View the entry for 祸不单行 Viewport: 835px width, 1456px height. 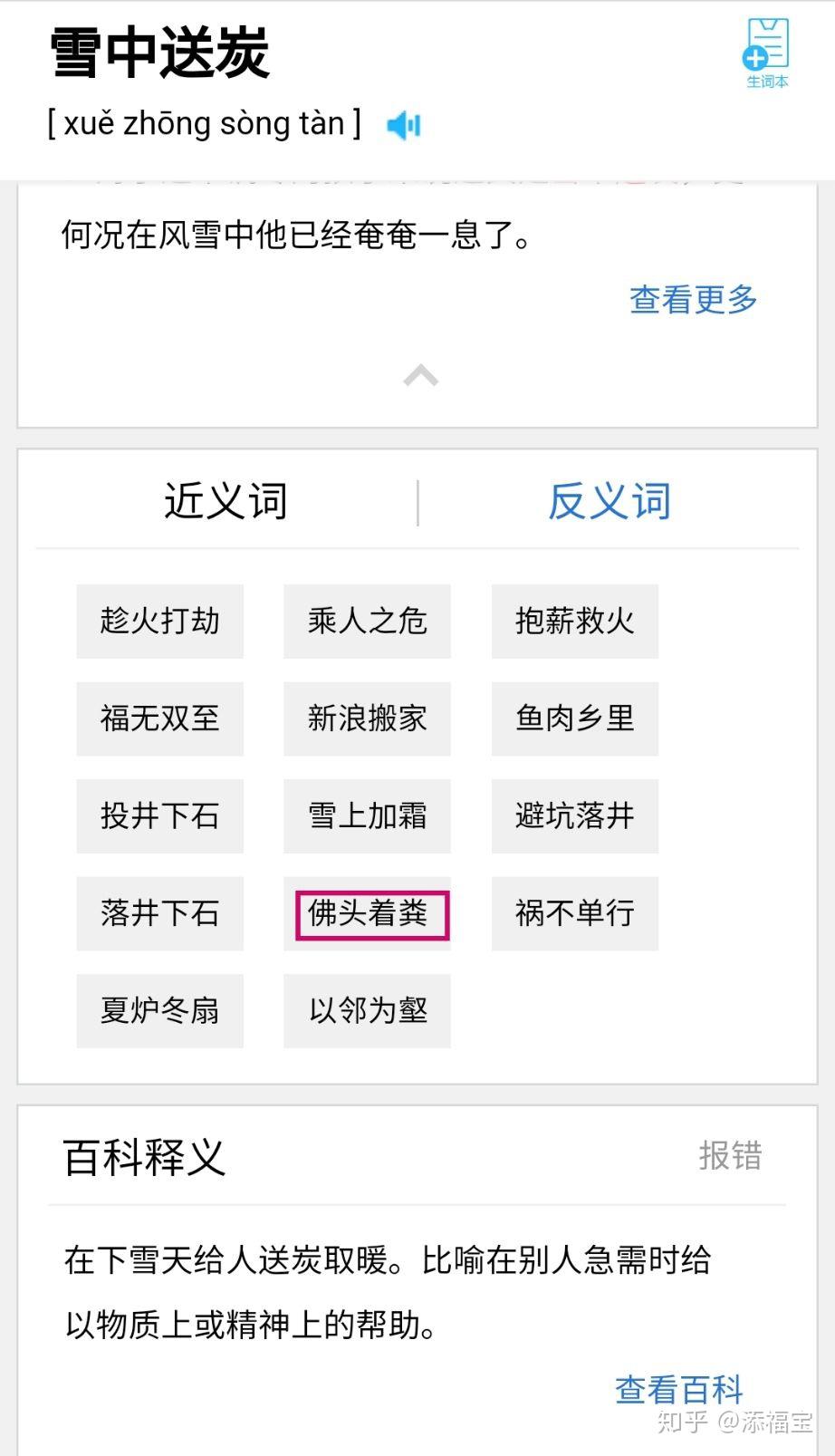574,913
